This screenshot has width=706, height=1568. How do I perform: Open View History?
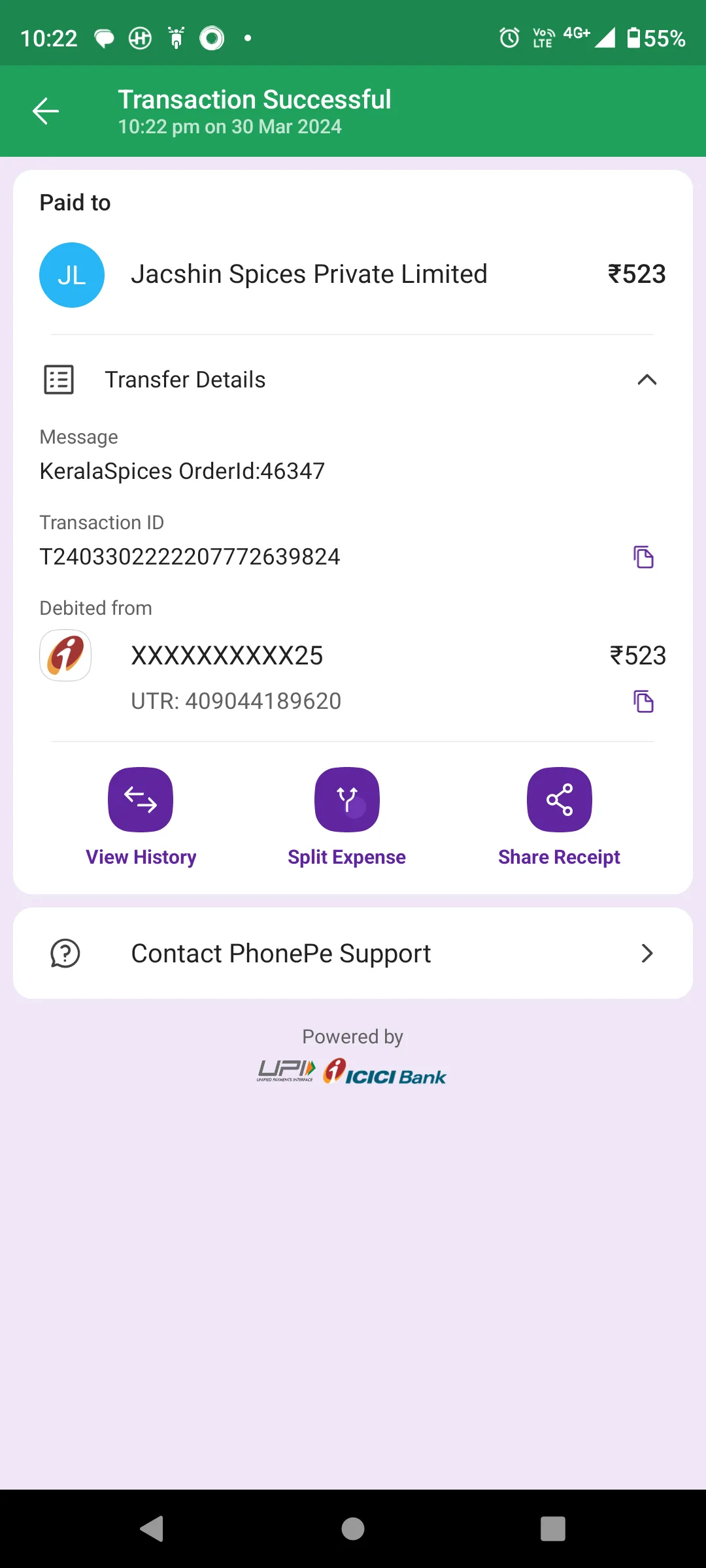point(141,817)
